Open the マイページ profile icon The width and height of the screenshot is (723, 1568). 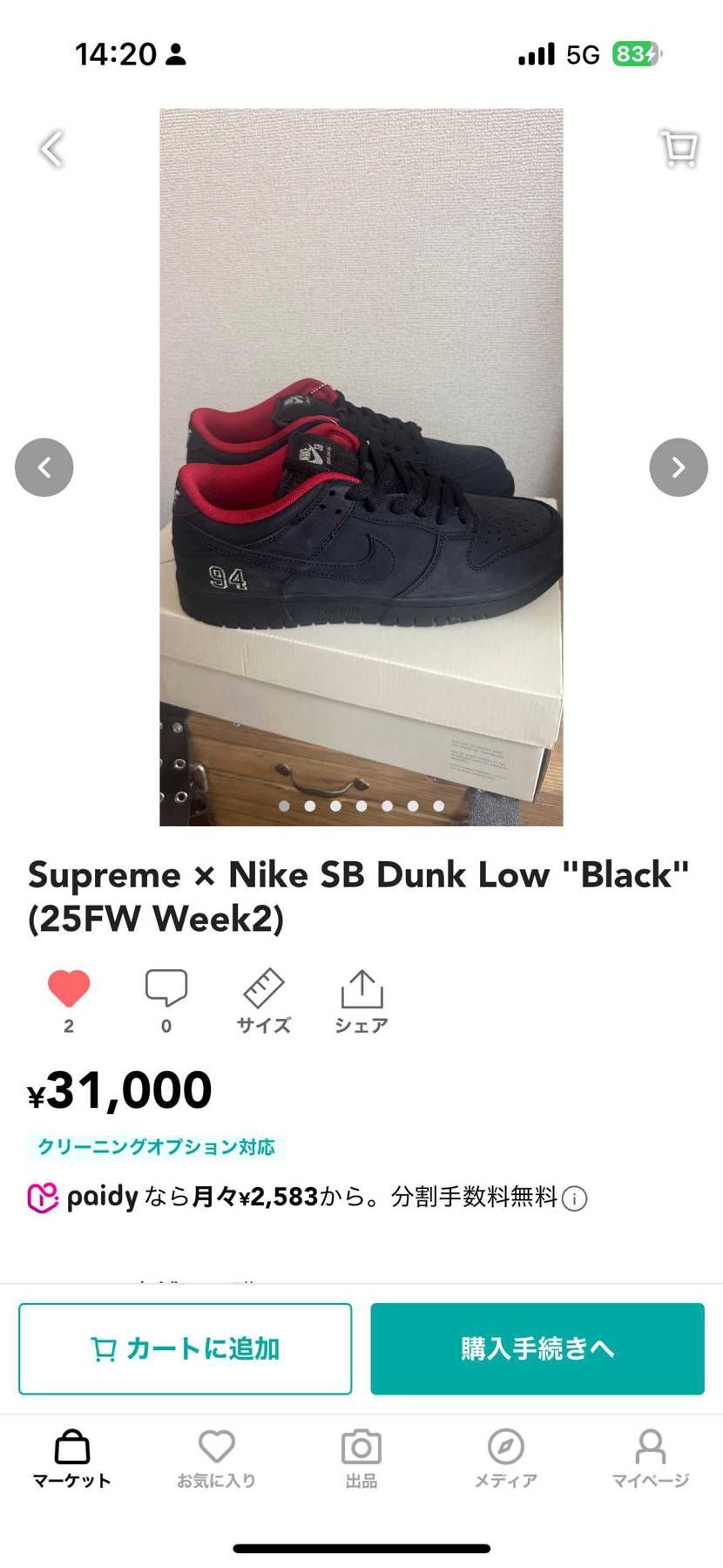651,1449
